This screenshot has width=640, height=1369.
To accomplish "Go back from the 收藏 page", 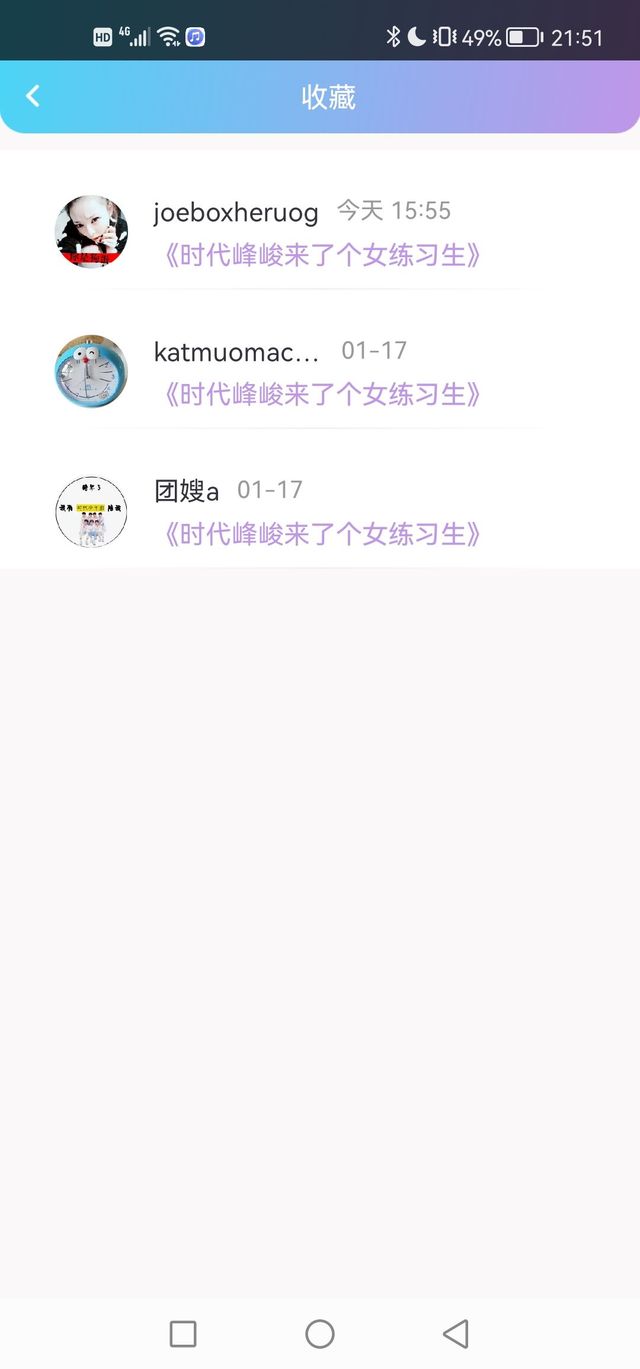I will click(x=33, y=96).
